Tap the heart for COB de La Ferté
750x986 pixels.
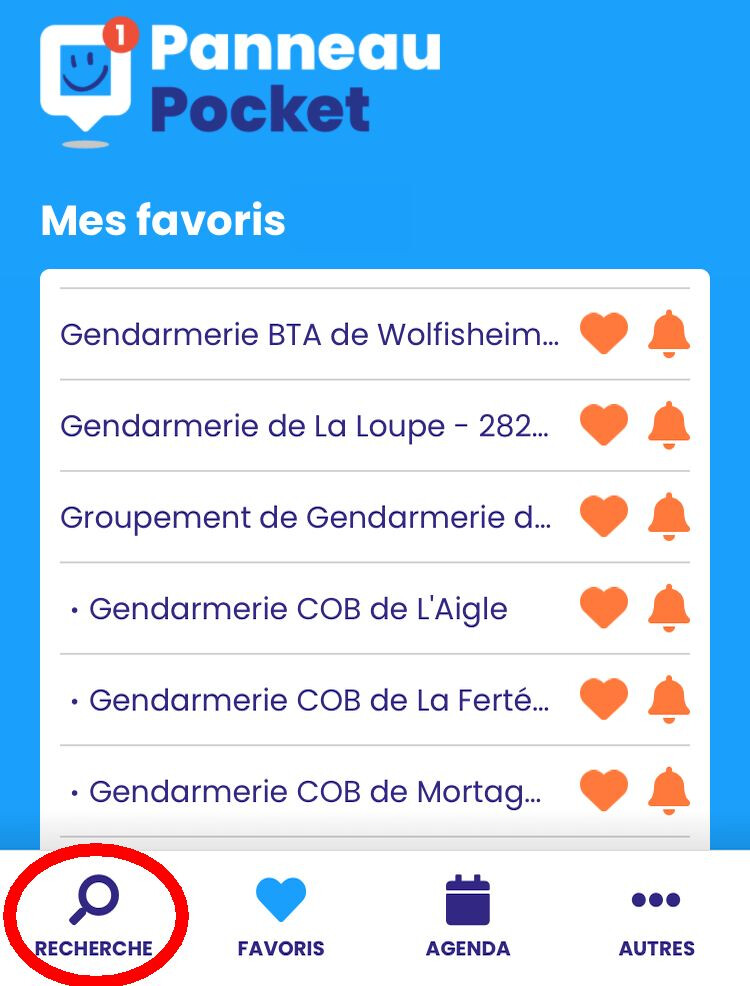[604, 700]
